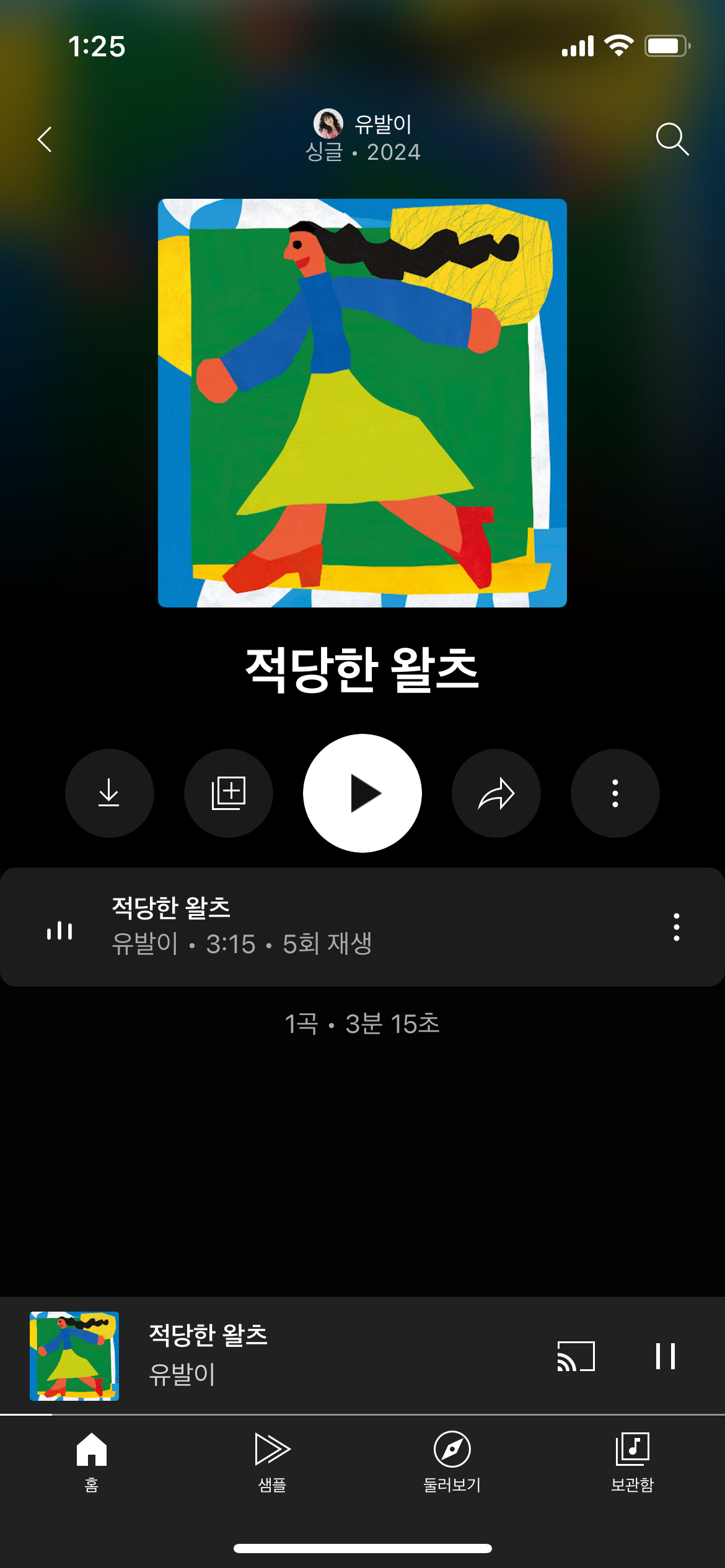Open the 둘러보기 tab
This screenshot has width=725, height=1568.
(x=452, y=1461)
